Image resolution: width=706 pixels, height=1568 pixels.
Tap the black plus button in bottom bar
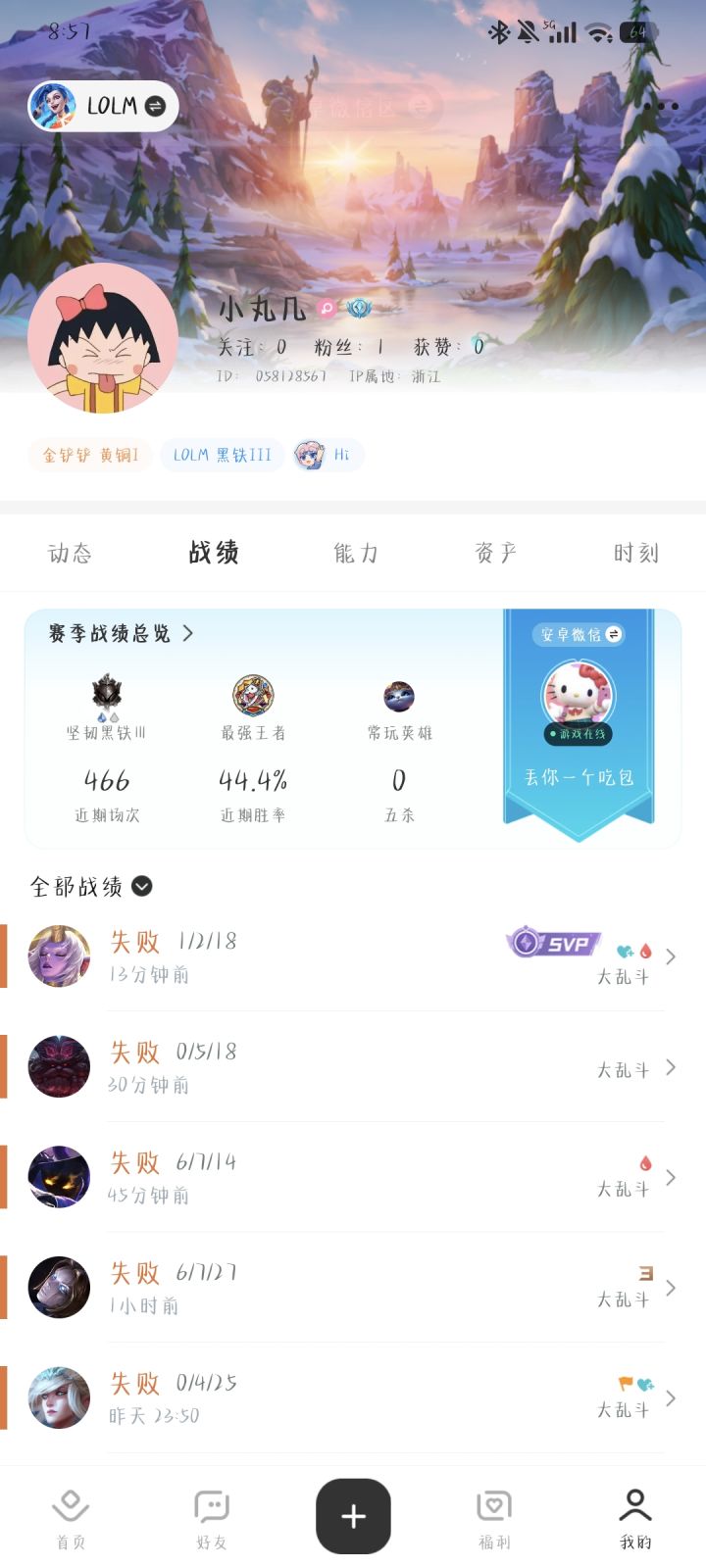click(353, 1514)
